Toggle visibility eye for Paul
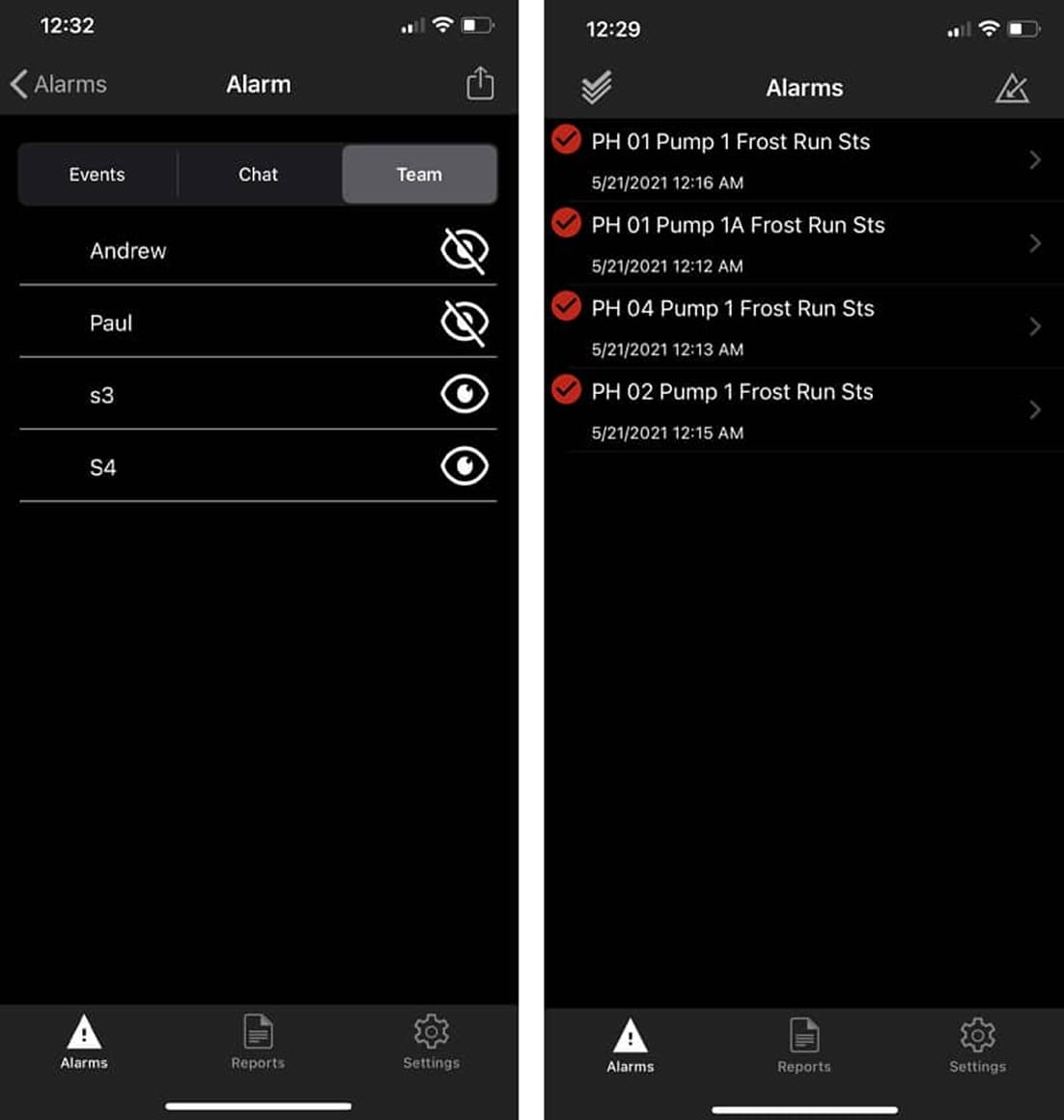 (x=464, y=322)
